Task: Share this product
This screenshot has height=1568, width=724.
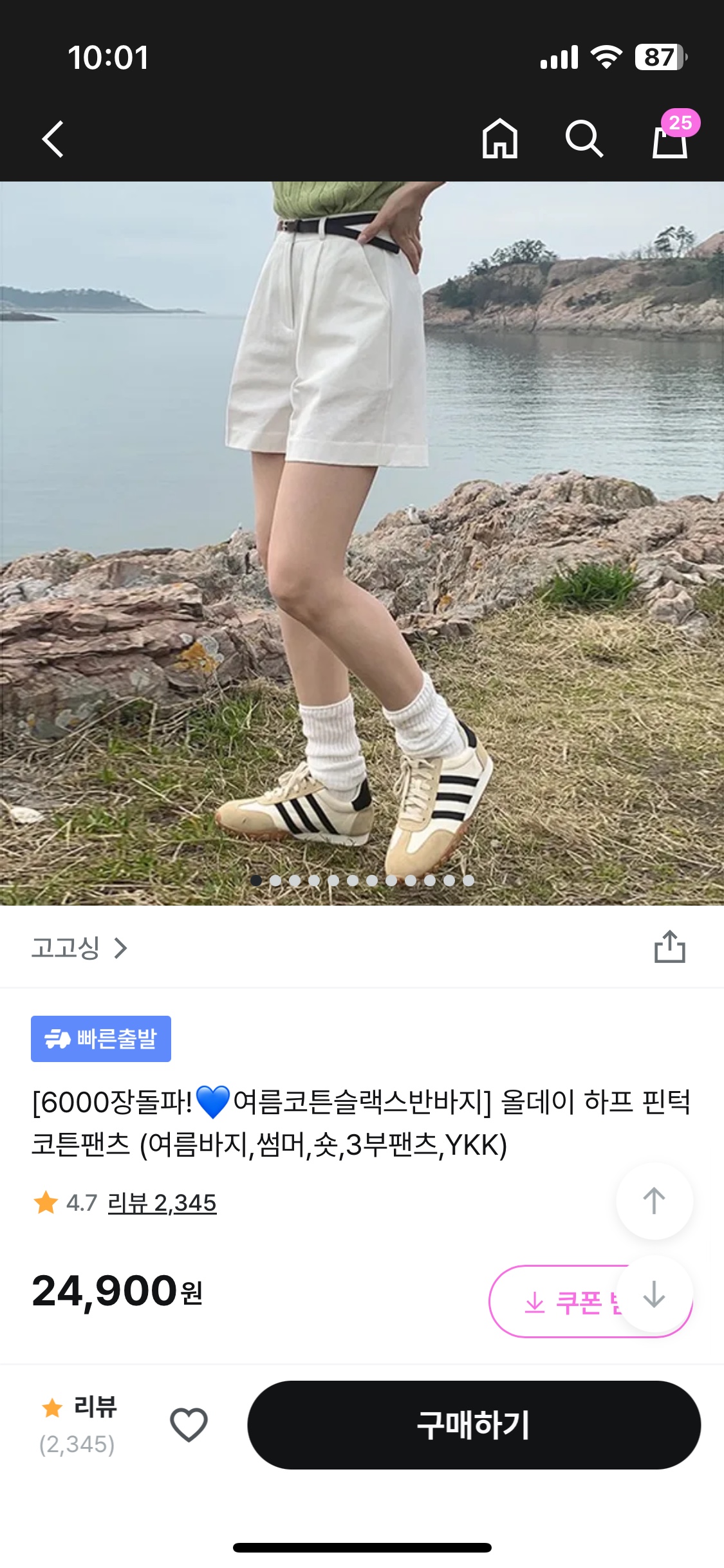Action: tap(669, 947)
